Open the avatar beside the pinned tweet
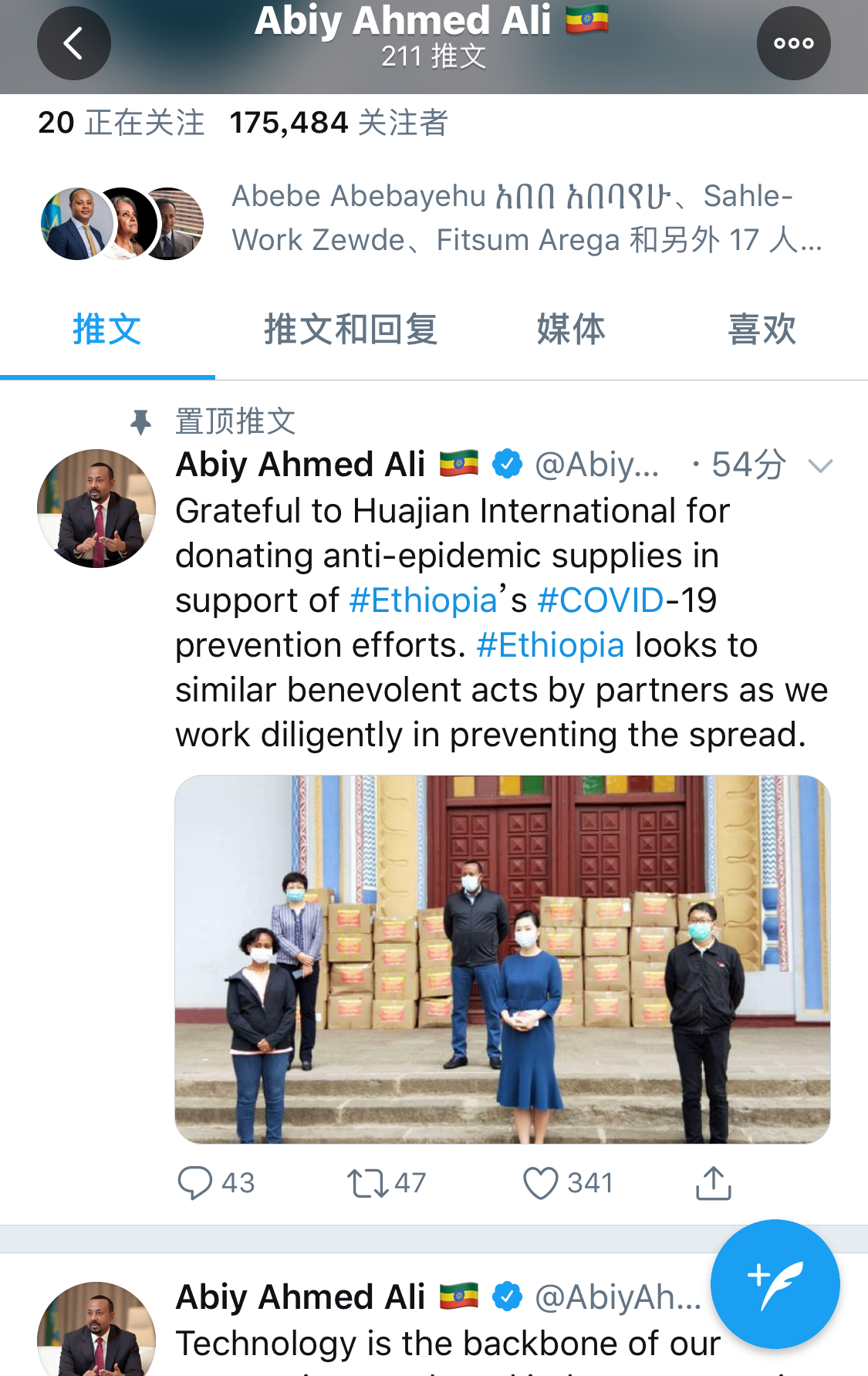This screenshot has width=868, height=1376. (96, 509)
